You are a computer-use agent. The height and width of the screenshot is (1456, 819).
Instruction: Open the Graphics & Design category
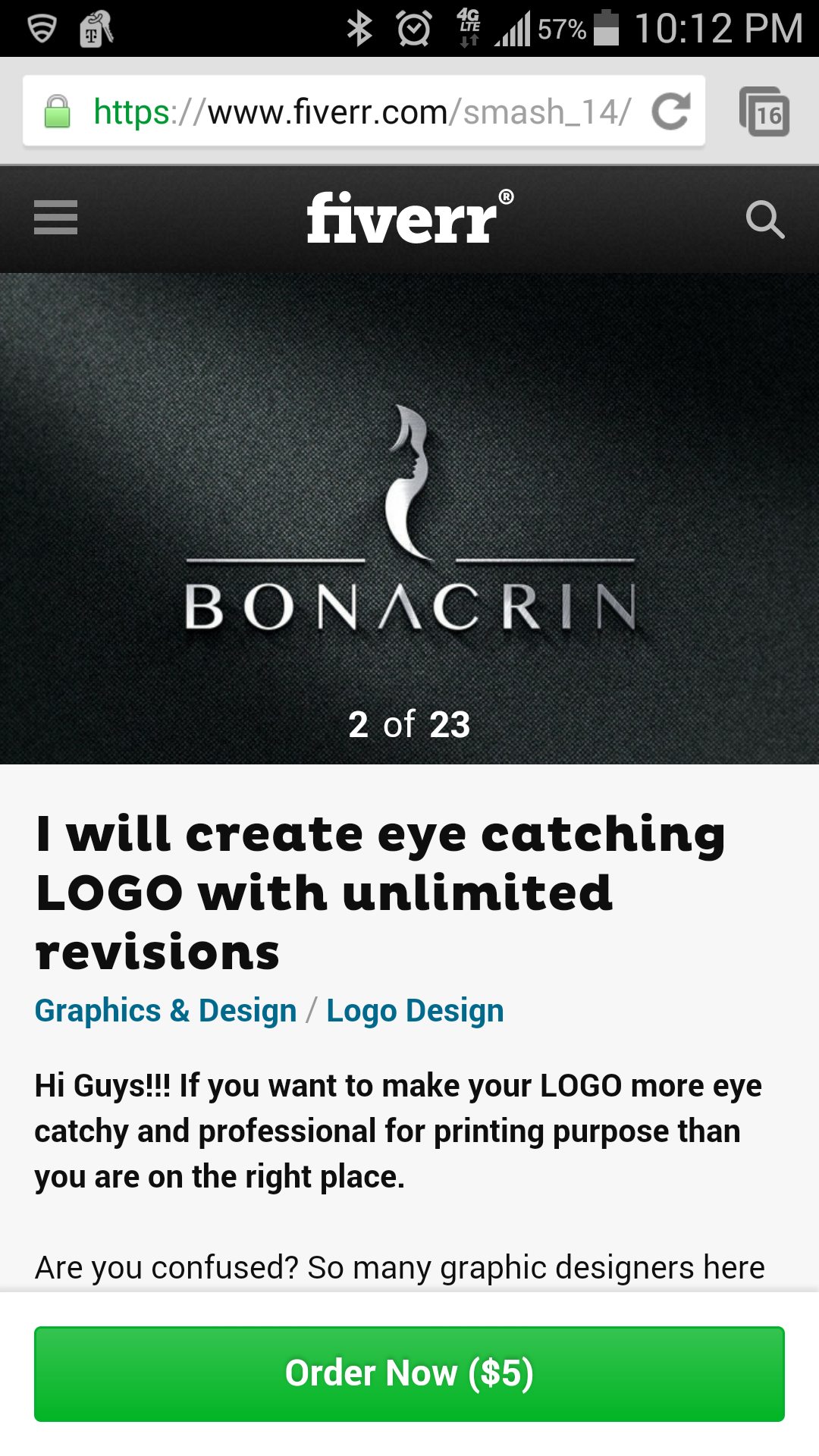[x=165, y=1011]
